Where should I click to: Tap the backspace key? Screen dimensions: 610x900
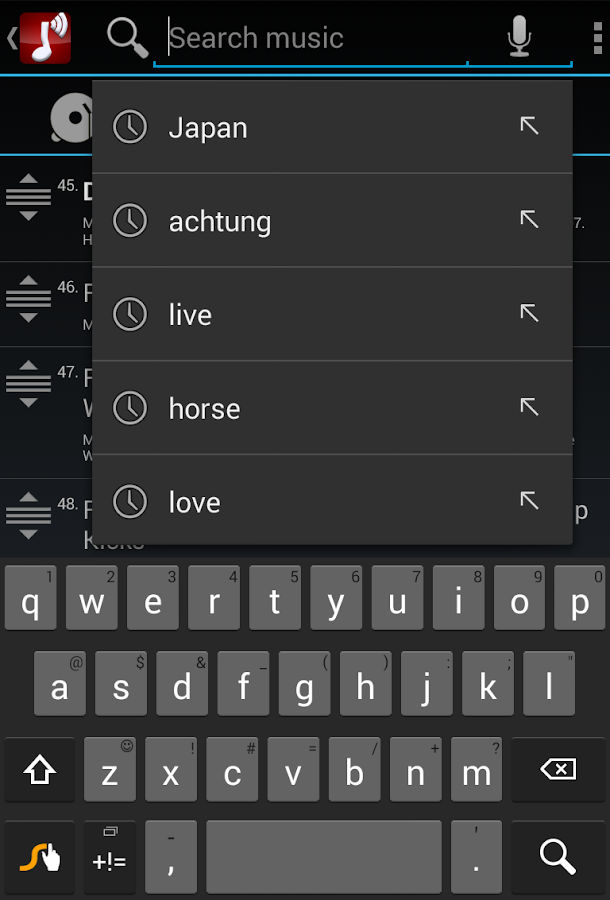point(557,769)
